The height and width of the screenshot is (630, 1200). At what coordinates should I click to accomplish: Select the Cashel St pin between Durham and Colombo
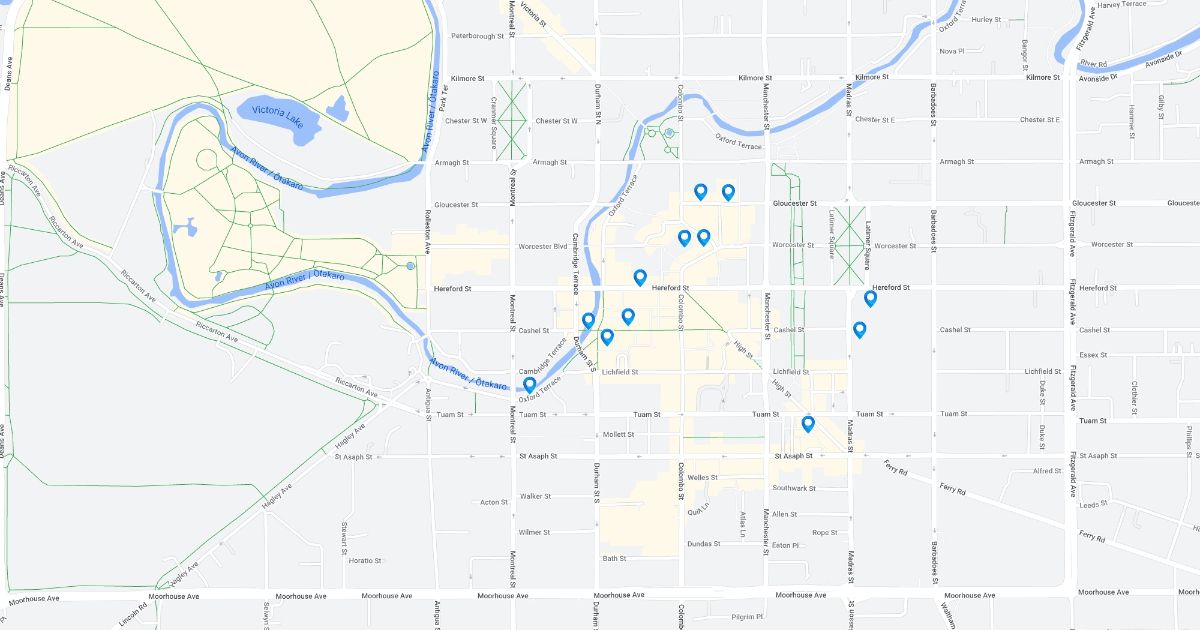click(x=628, y=316)
